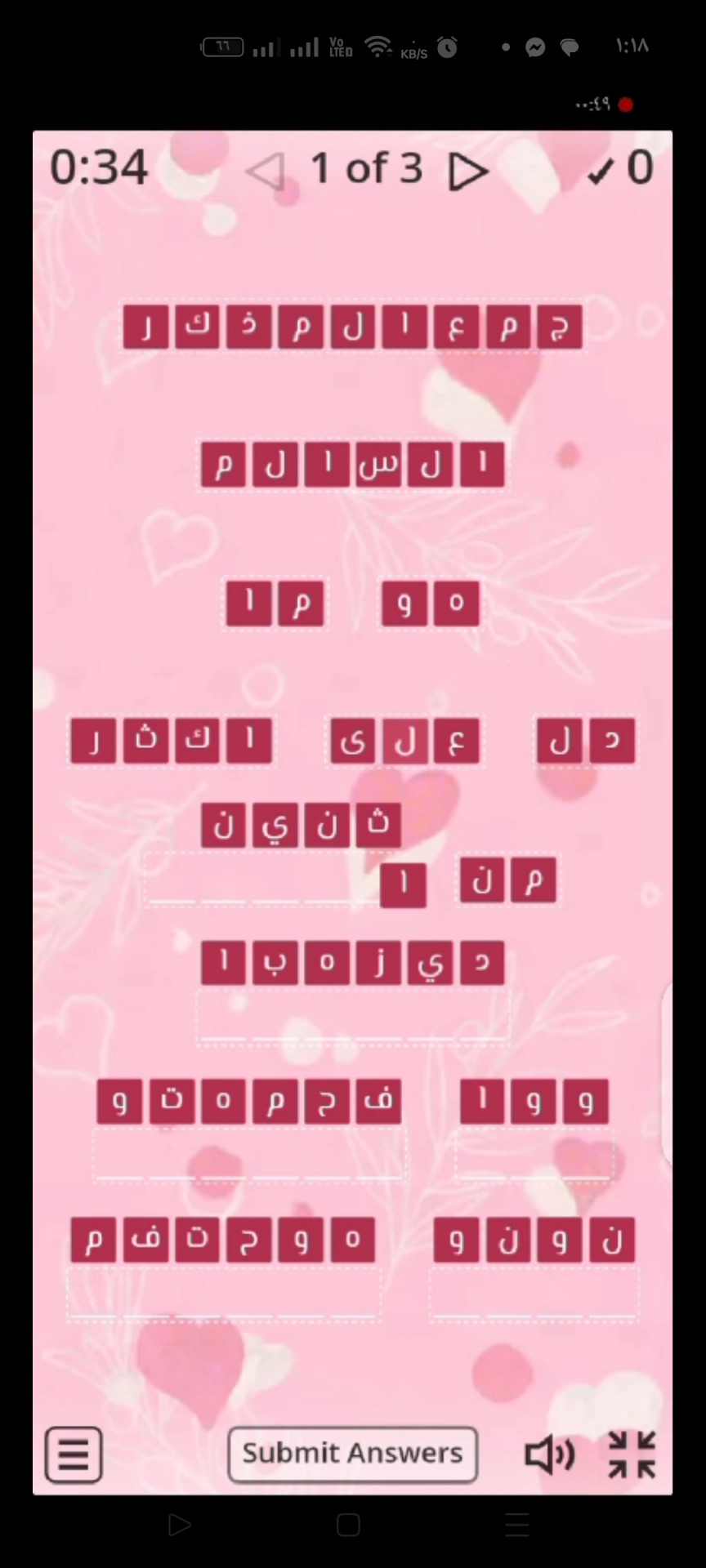Go to the previous puzzle page
Image resolution: width=706 pixels, height=1568 pixels.
point(266,171)
